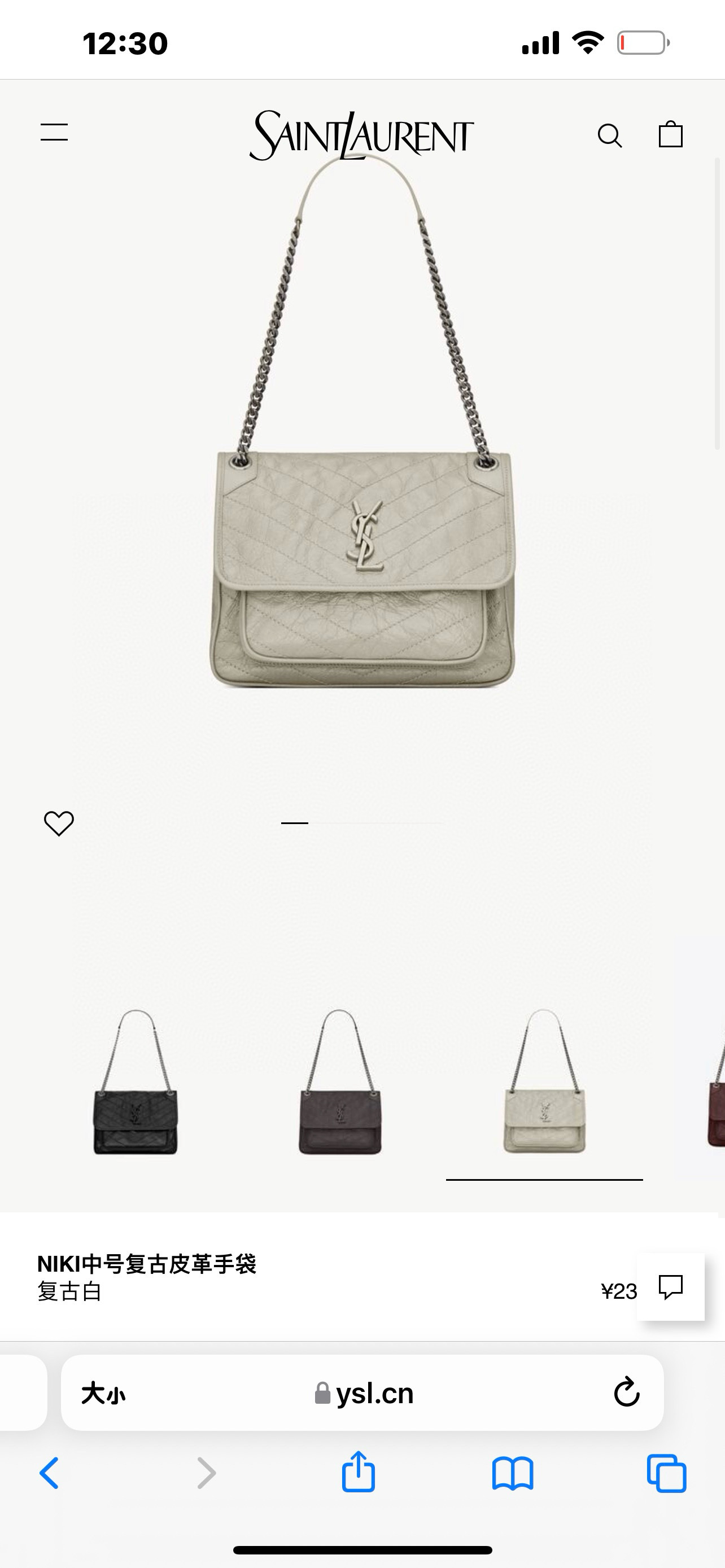Screen dimensions: 725x1568
Task: Reload the page
Action: click(x=626, y=1392)
